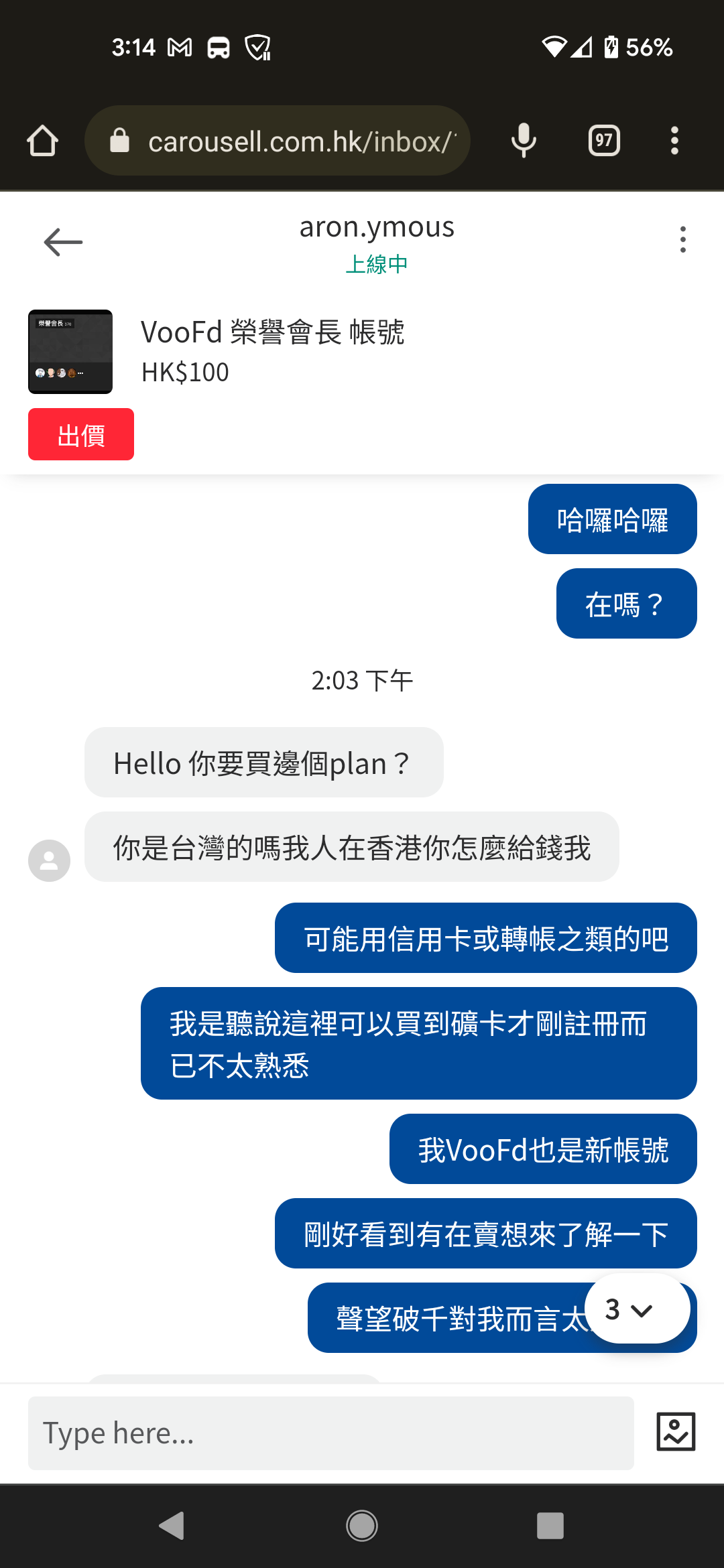
Task: Open the browser tab switcher showing 97
Action: coord(604,141)
